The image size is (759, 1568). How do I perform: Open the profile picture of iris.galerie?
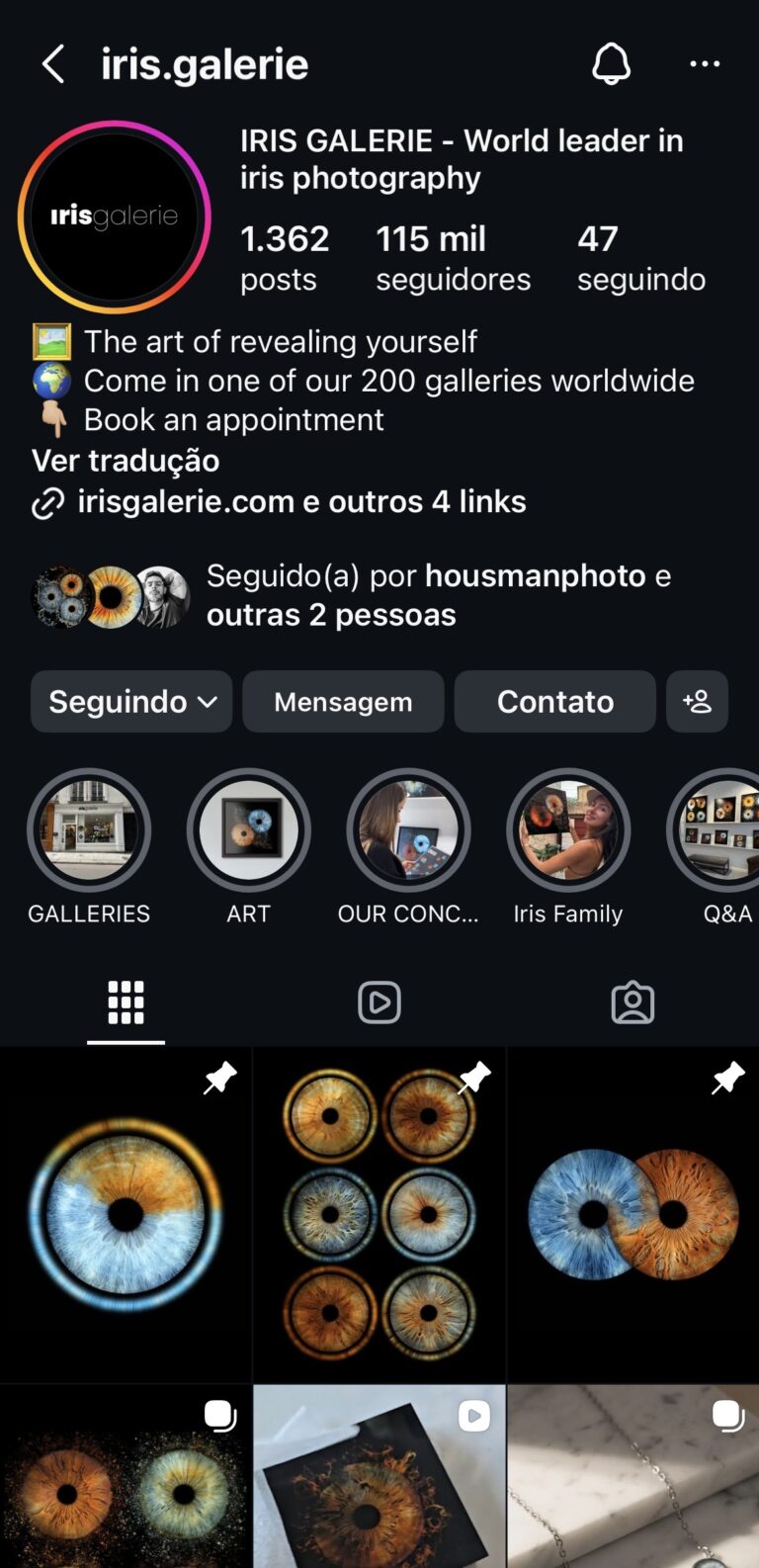point(114,216)
